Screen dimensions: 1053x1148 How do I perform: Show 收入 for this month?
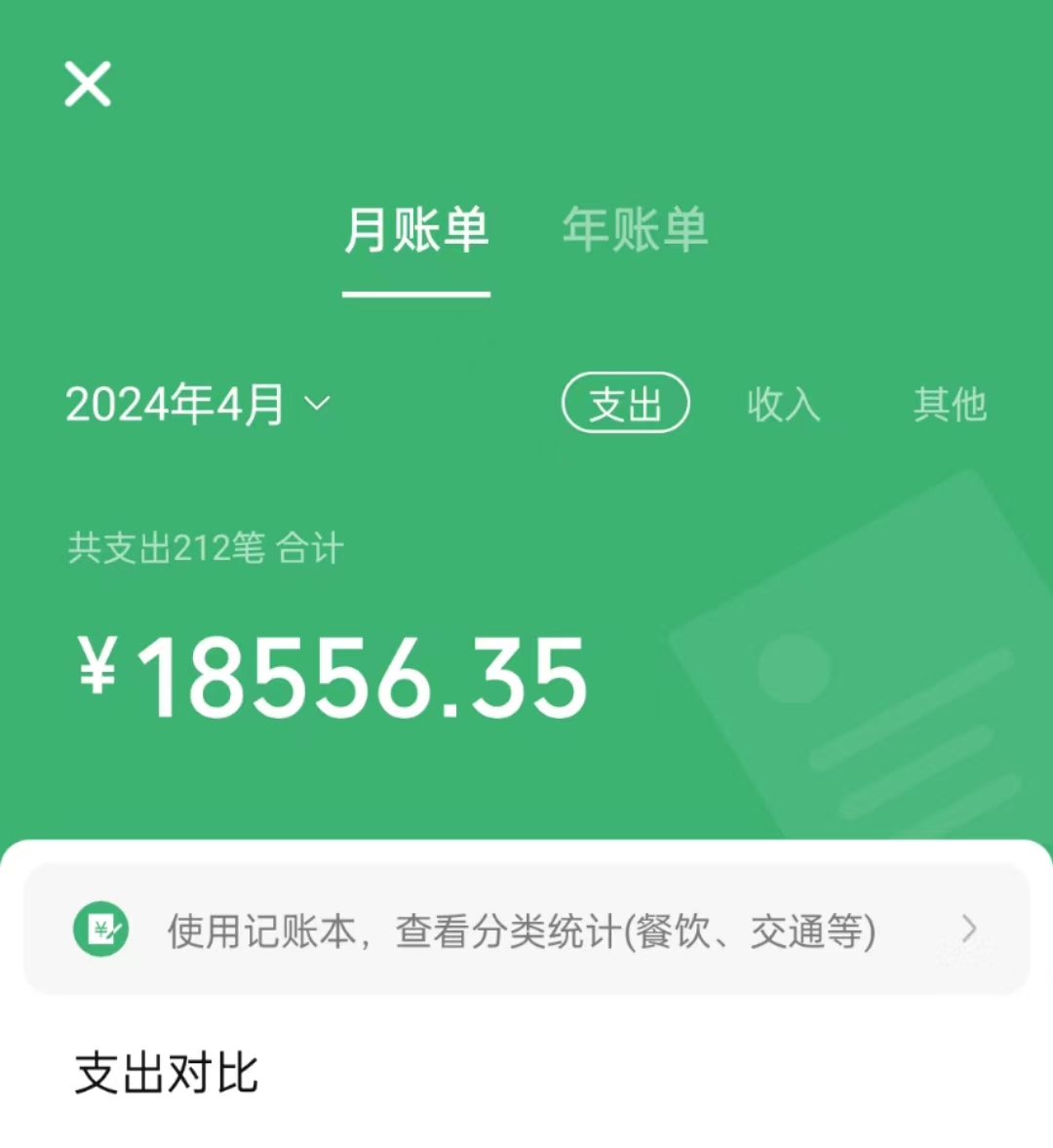coord(784,404)
